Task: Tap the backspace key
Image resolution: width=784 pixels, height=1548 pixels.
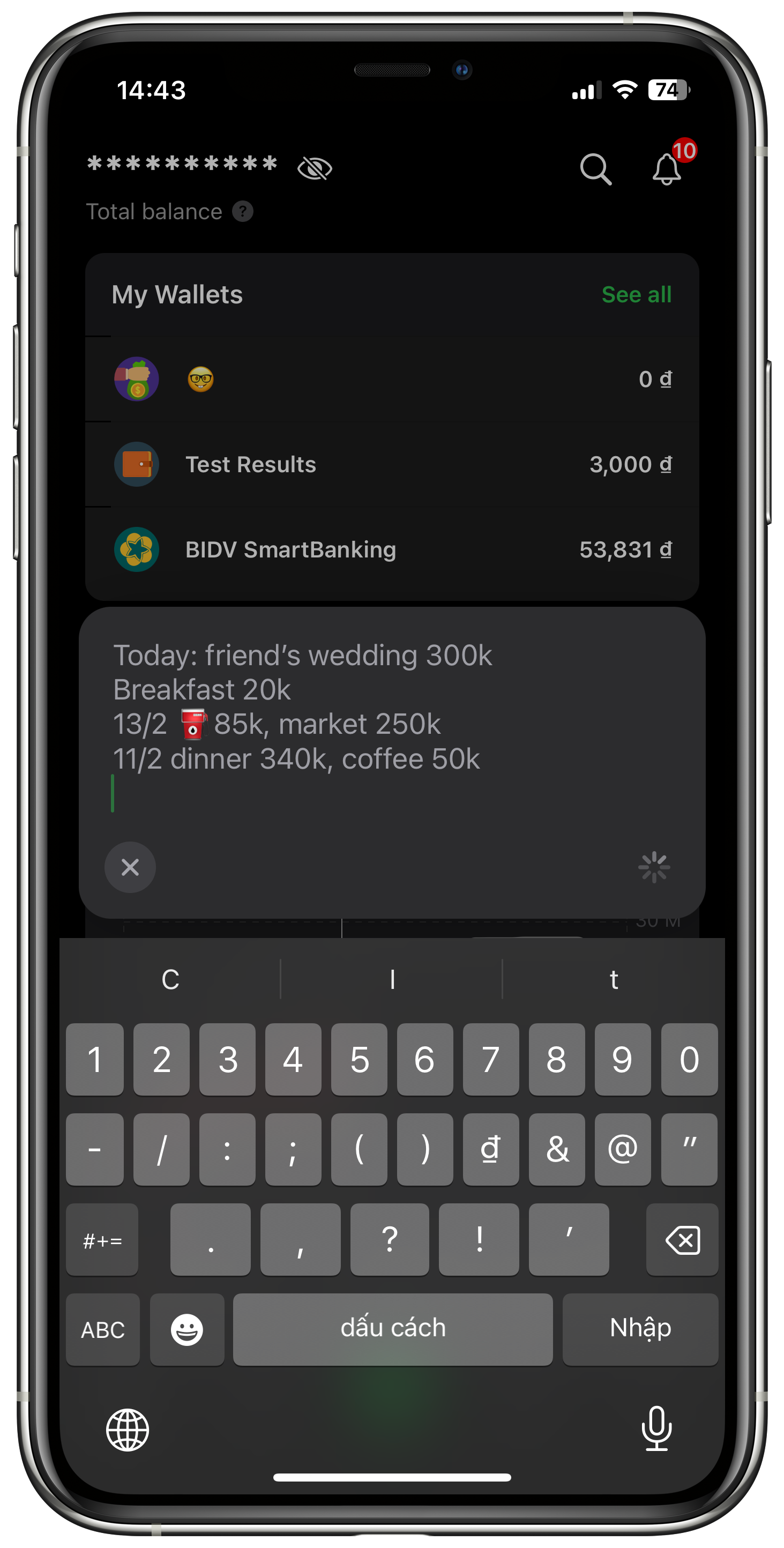Action: 682,1240
